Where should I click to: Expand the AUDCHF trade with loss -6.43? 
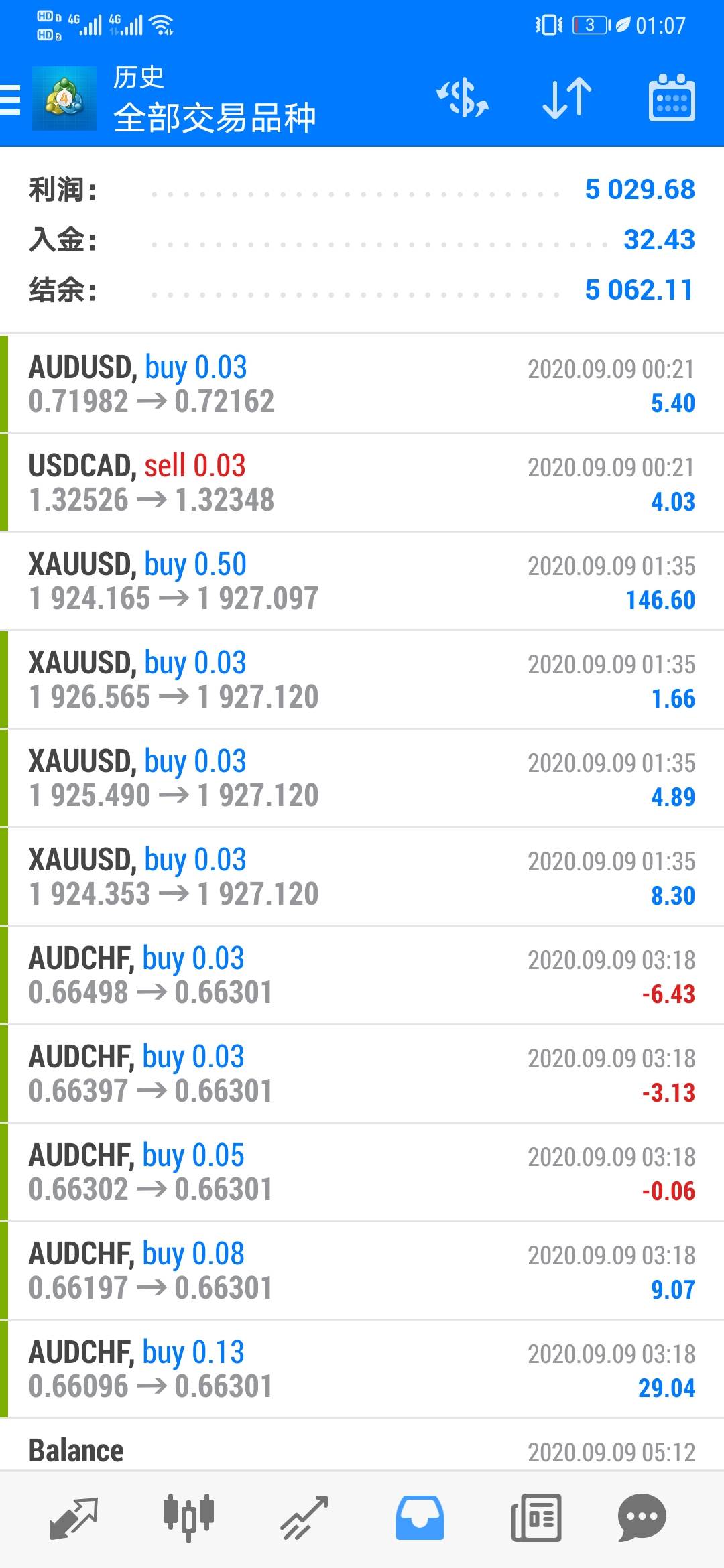pyautogui.click(x=362, y=975)
